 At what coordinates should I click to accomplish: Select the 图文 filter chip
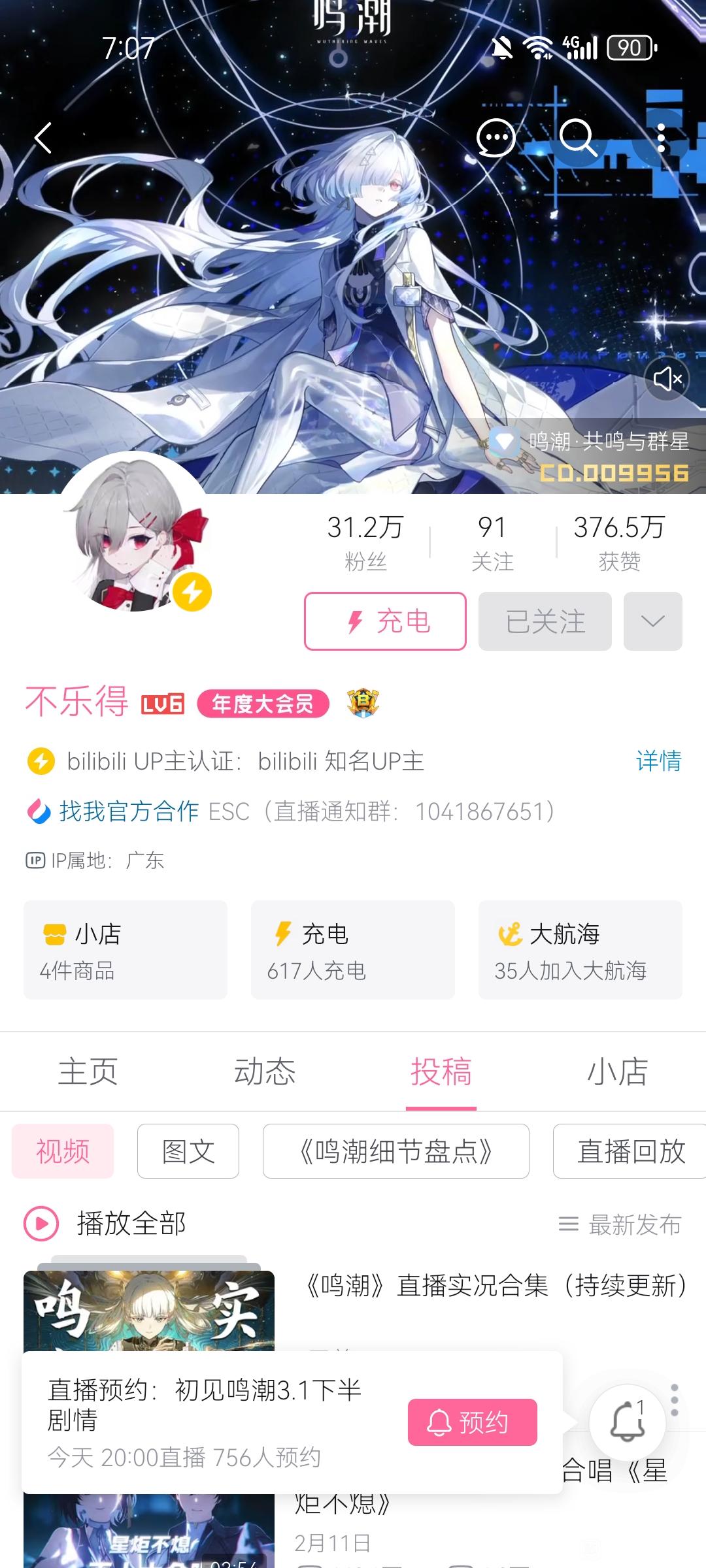[x=188, y=1151]
